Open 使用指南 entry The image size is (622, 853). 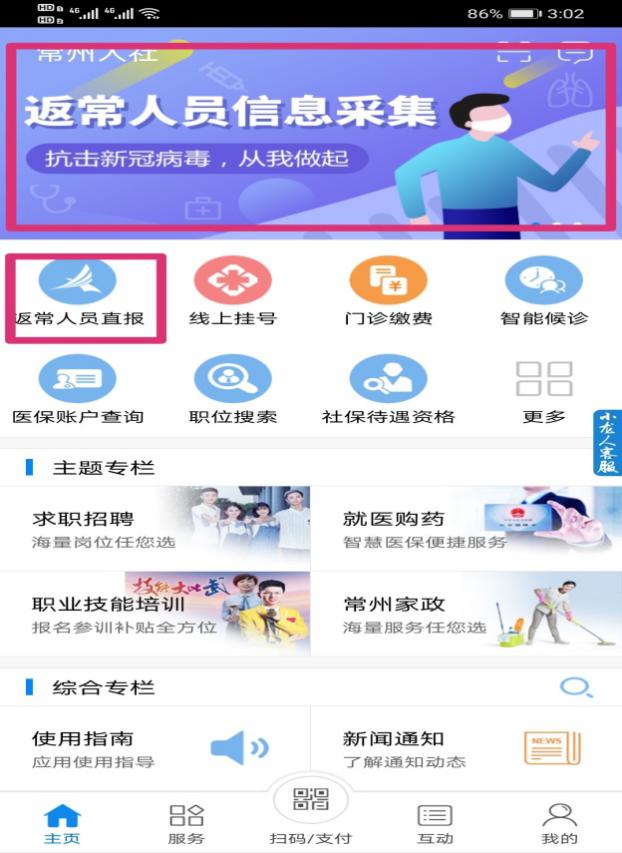click(155, 748)
